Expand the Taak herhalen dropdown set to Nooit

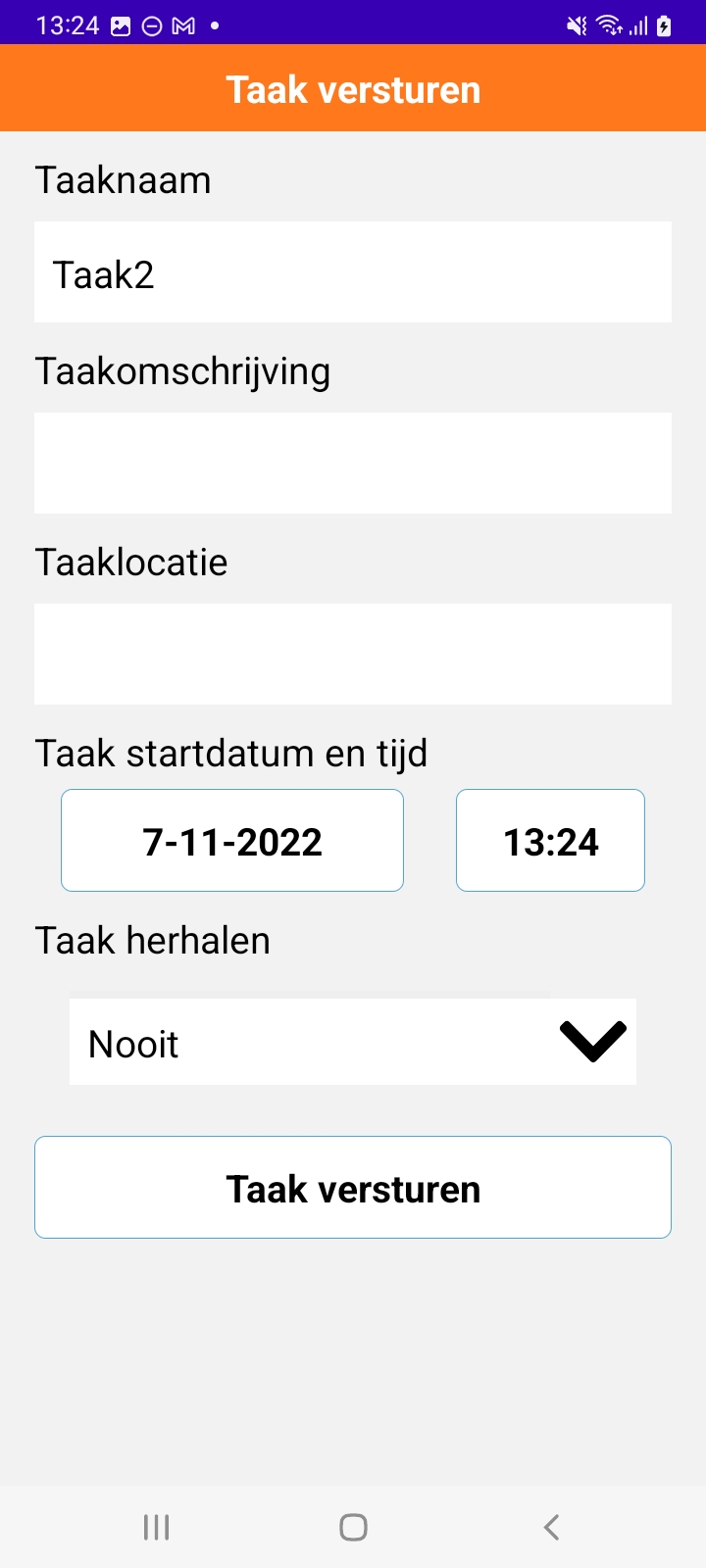[353, 1042]
